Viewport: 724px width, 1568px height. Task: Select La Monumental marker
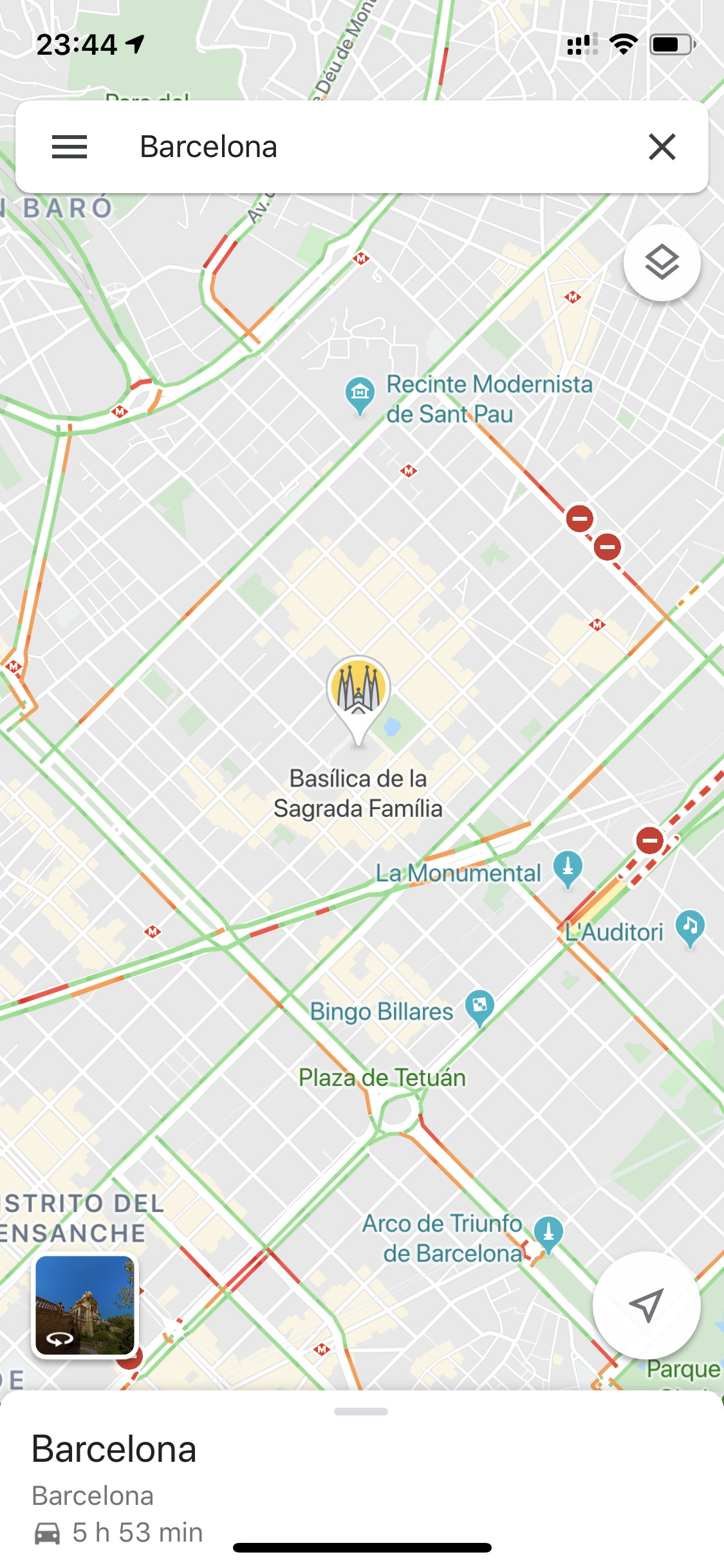(x=568, y=869)
